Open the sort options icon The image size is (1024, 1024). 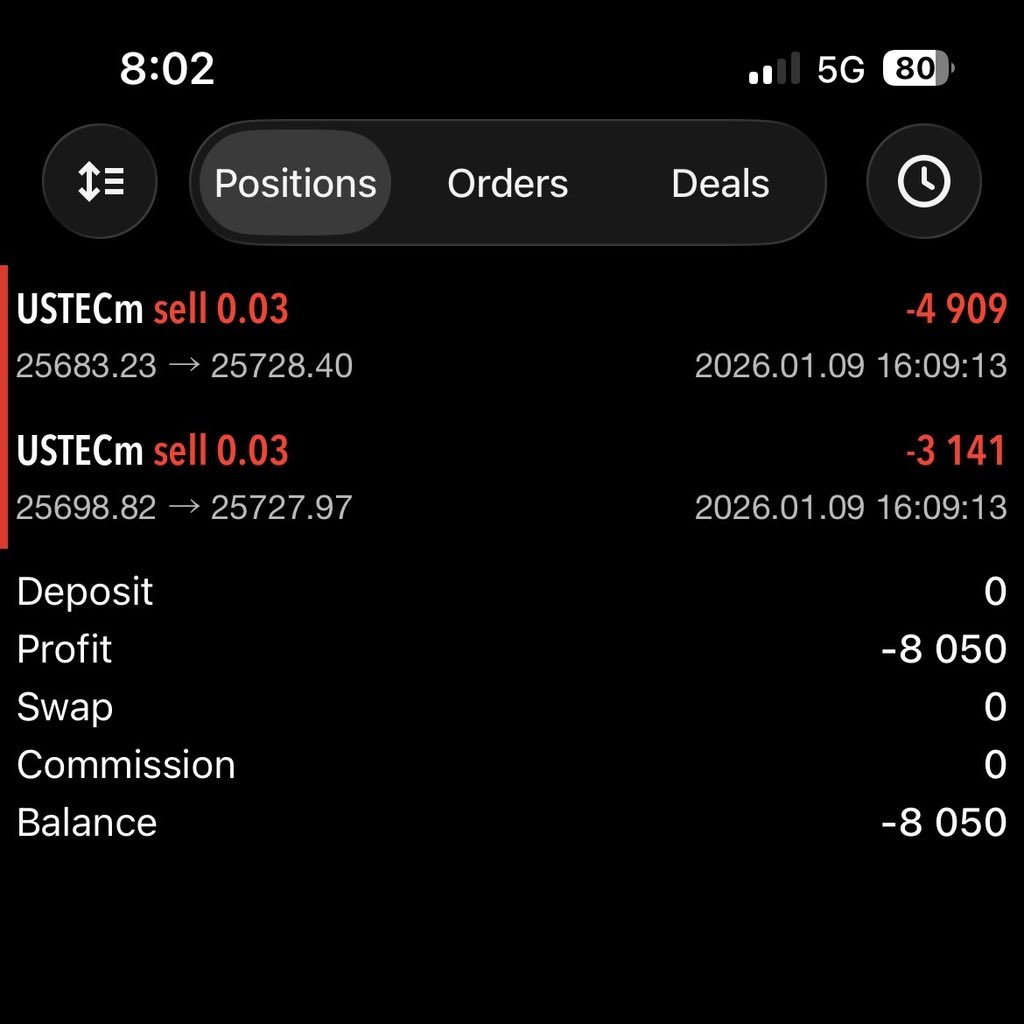[x=99, y=182]
